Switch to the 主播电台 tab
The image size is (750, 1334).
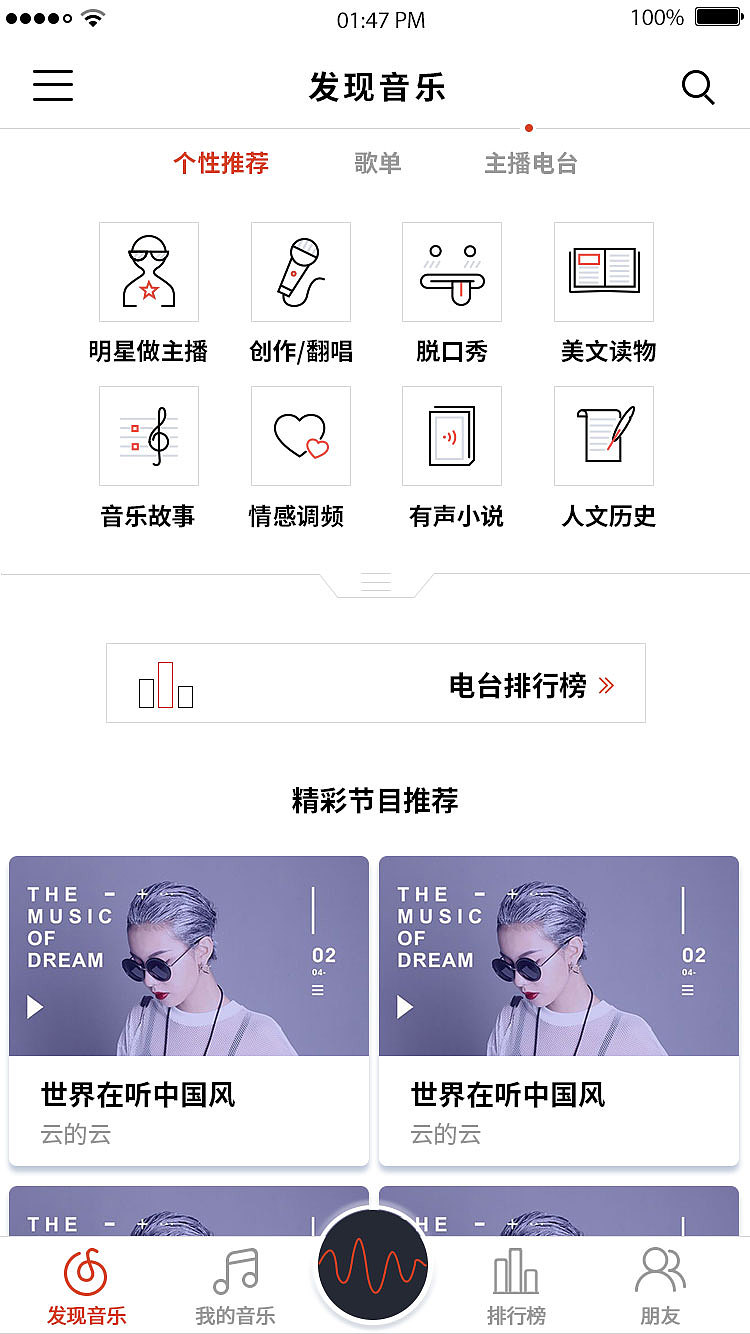click(x=529, y=163)
